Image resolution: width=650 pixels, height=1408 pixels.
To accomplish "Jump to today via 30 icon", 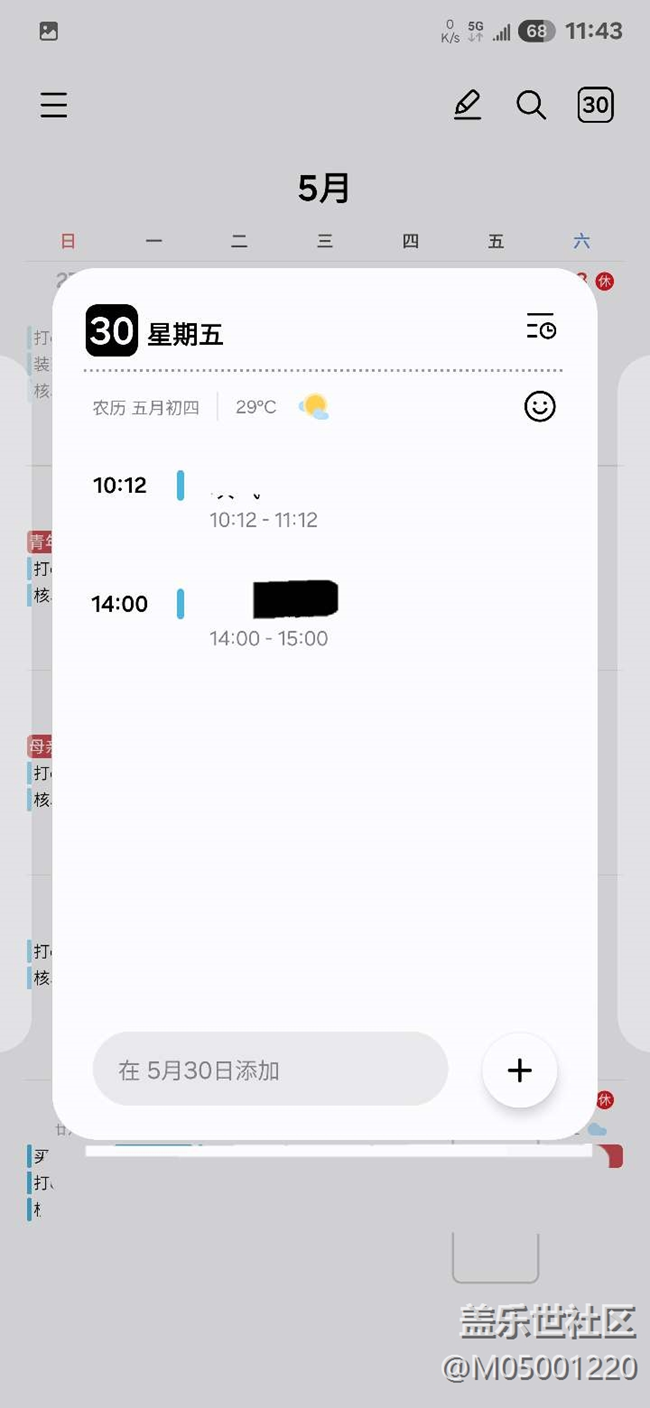I will 595,105.
